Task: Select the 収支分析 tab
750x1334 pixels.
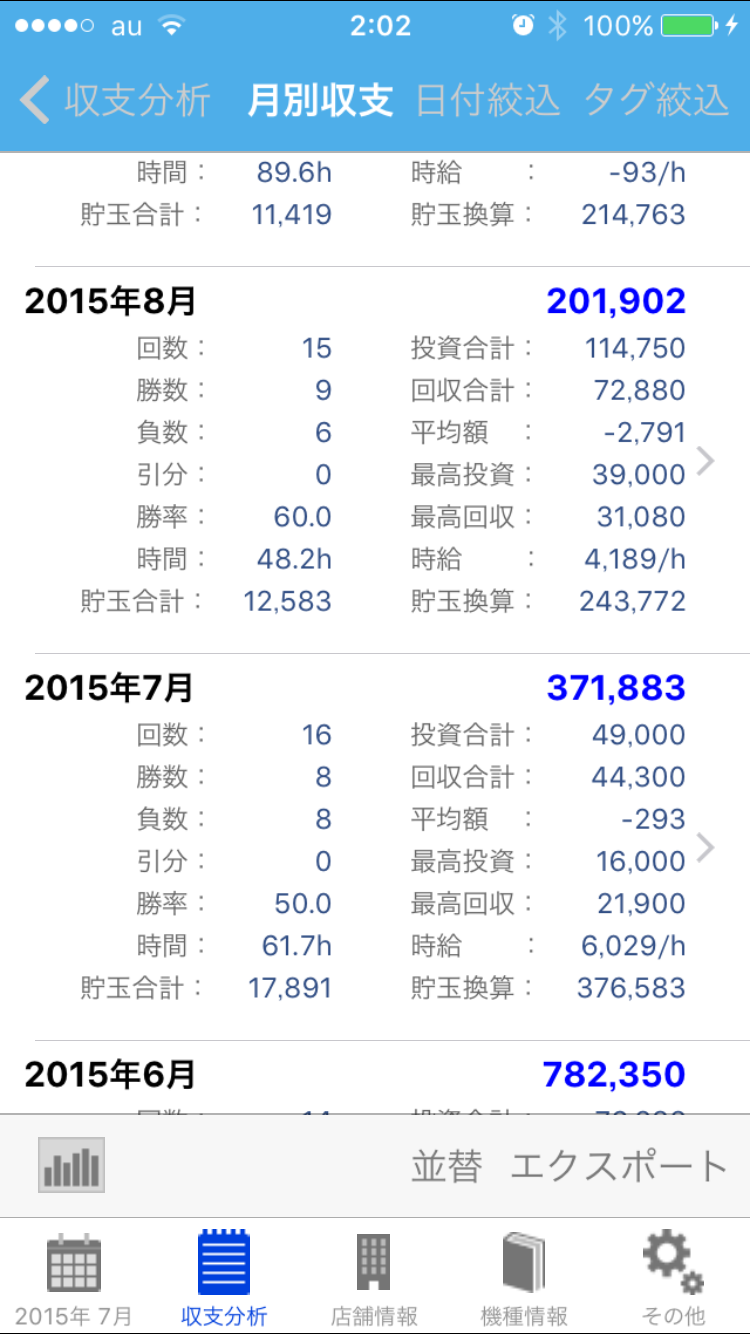Action: (224, 1277)
